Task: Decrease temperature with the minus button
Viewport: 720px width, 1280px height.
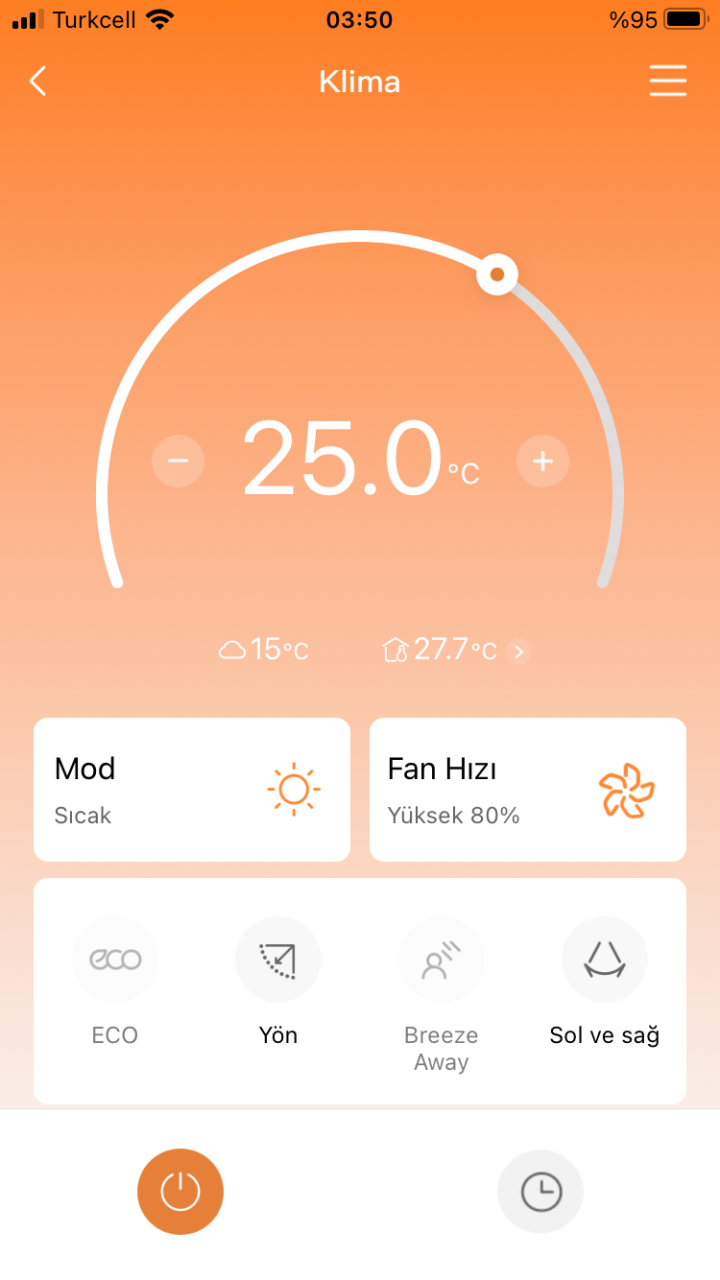Action: [178, 461]
